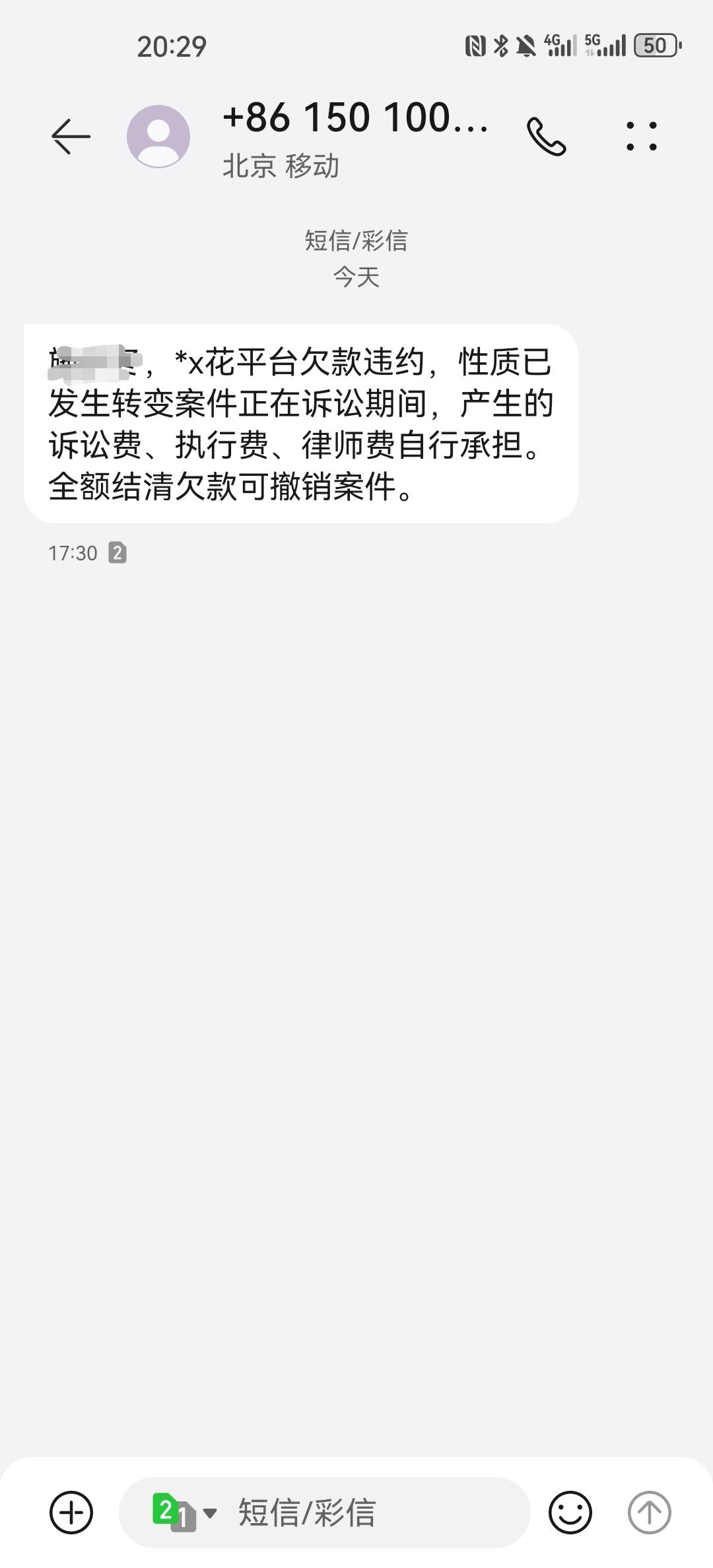Screen dimensions: 713x1568
Task: Call the +86 150 number
Action: click(x=546, y=137)
